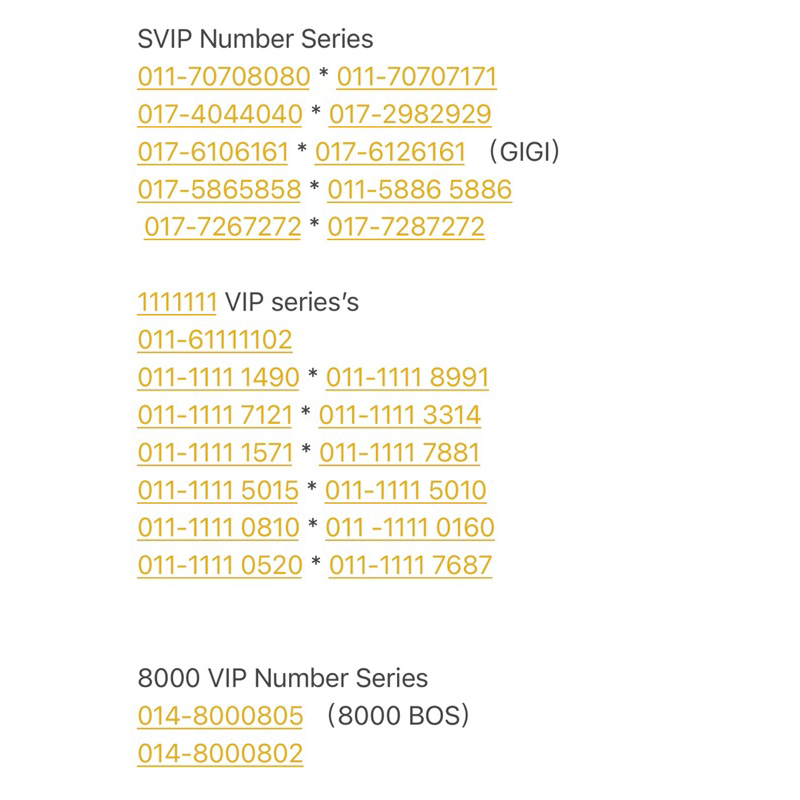Select the 011-1111 8991 link
The width and height of the screenshot is (800, 800).
point(407,378)
